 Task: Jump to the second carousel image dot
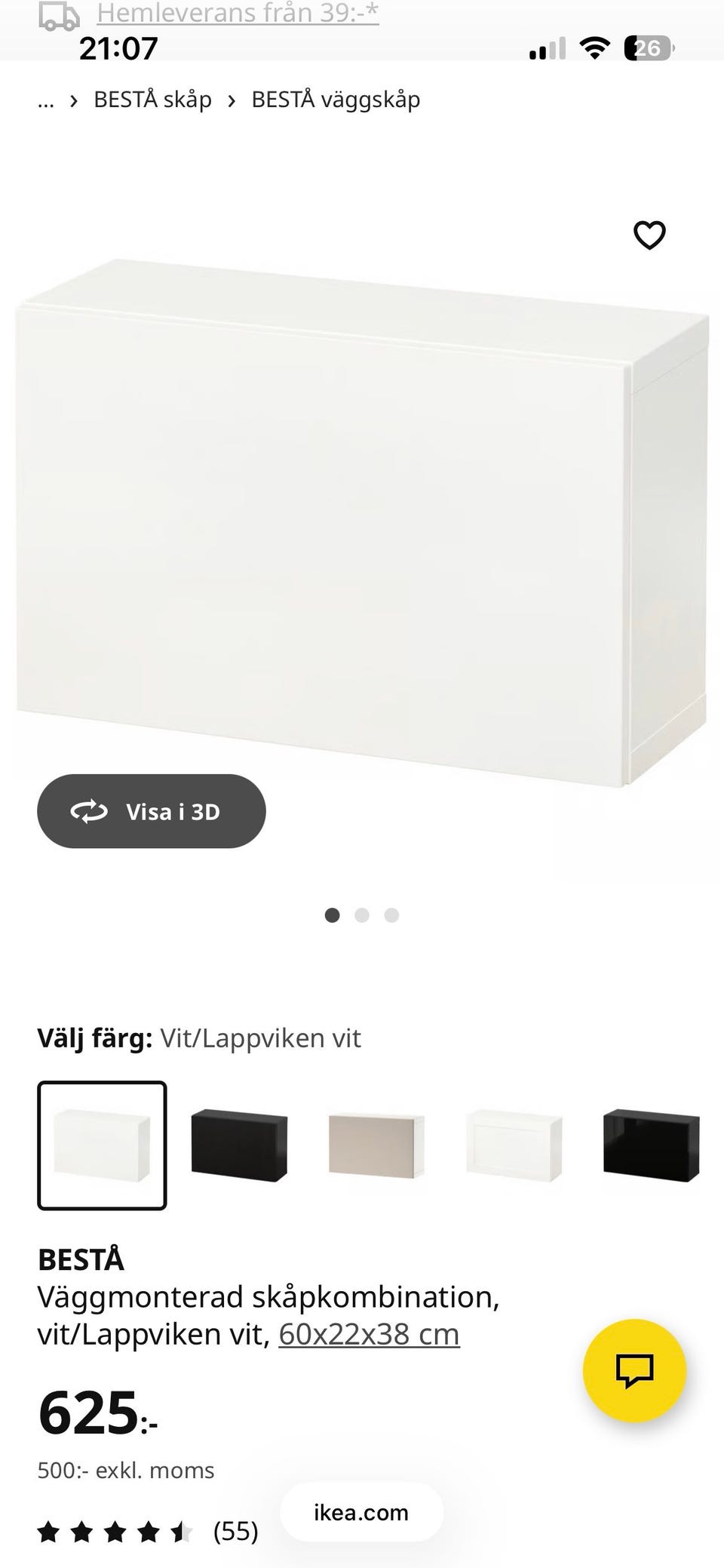[362, 915]
